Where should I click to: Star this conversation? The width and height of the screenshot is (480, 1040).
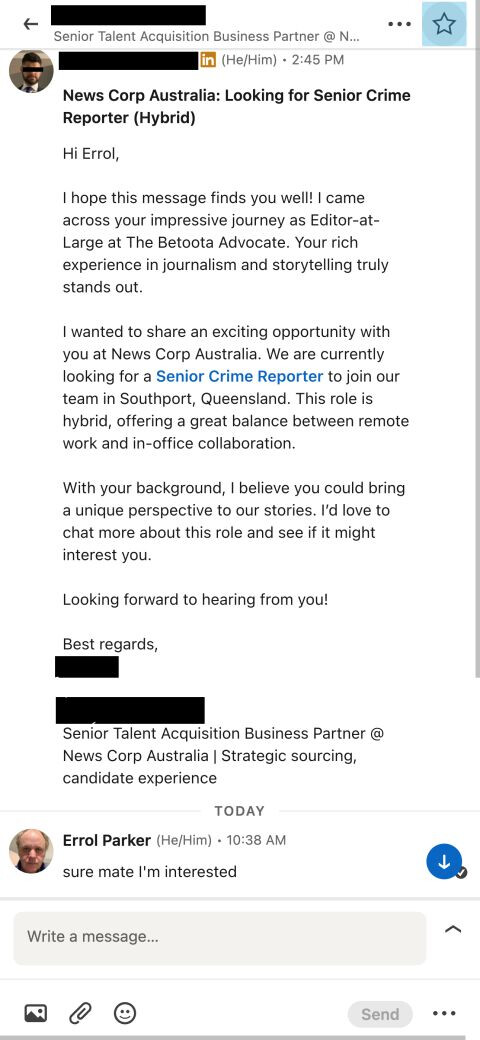(x=444, y=24)
